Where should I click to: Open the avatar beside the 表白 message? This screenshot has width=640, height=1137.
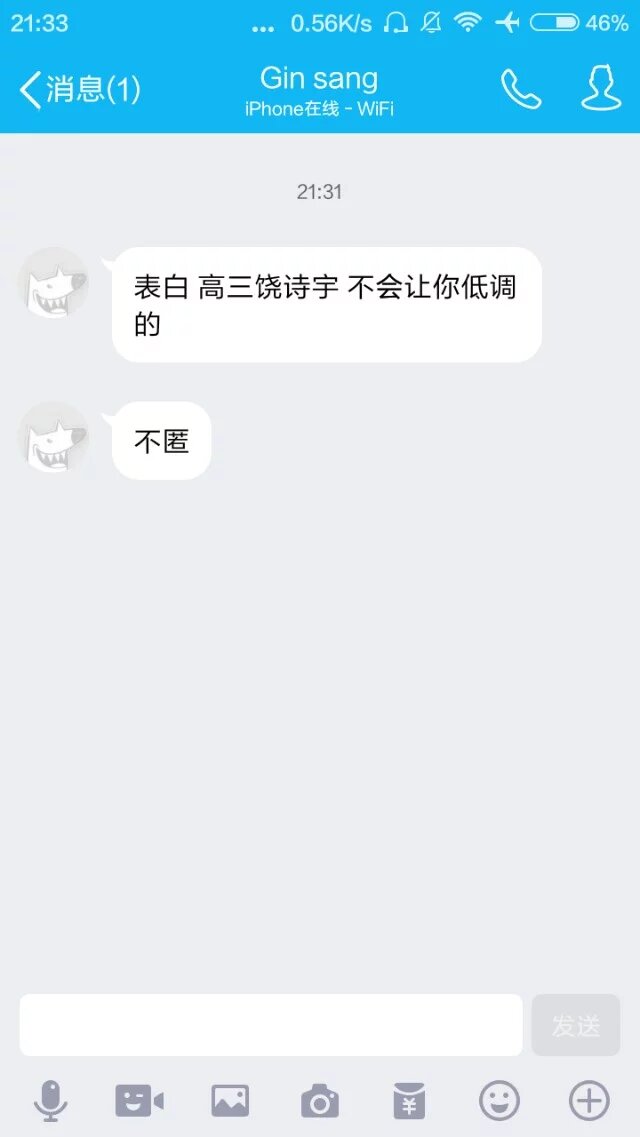pos(54,284)
